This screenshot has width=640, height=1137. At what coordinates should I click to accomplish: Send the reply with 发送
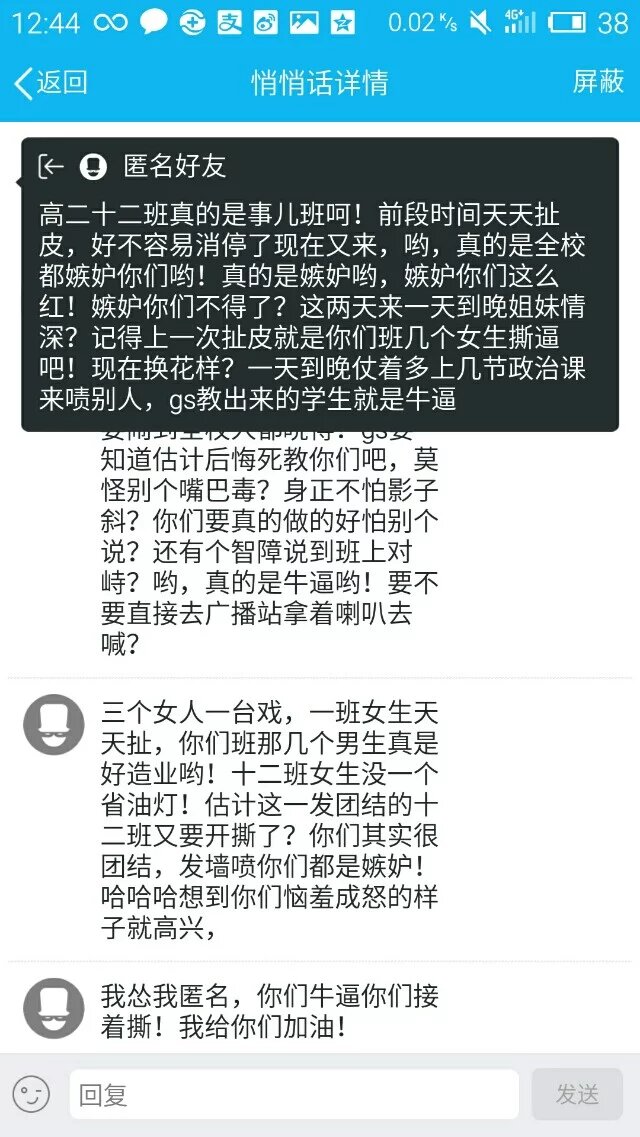577,1094
